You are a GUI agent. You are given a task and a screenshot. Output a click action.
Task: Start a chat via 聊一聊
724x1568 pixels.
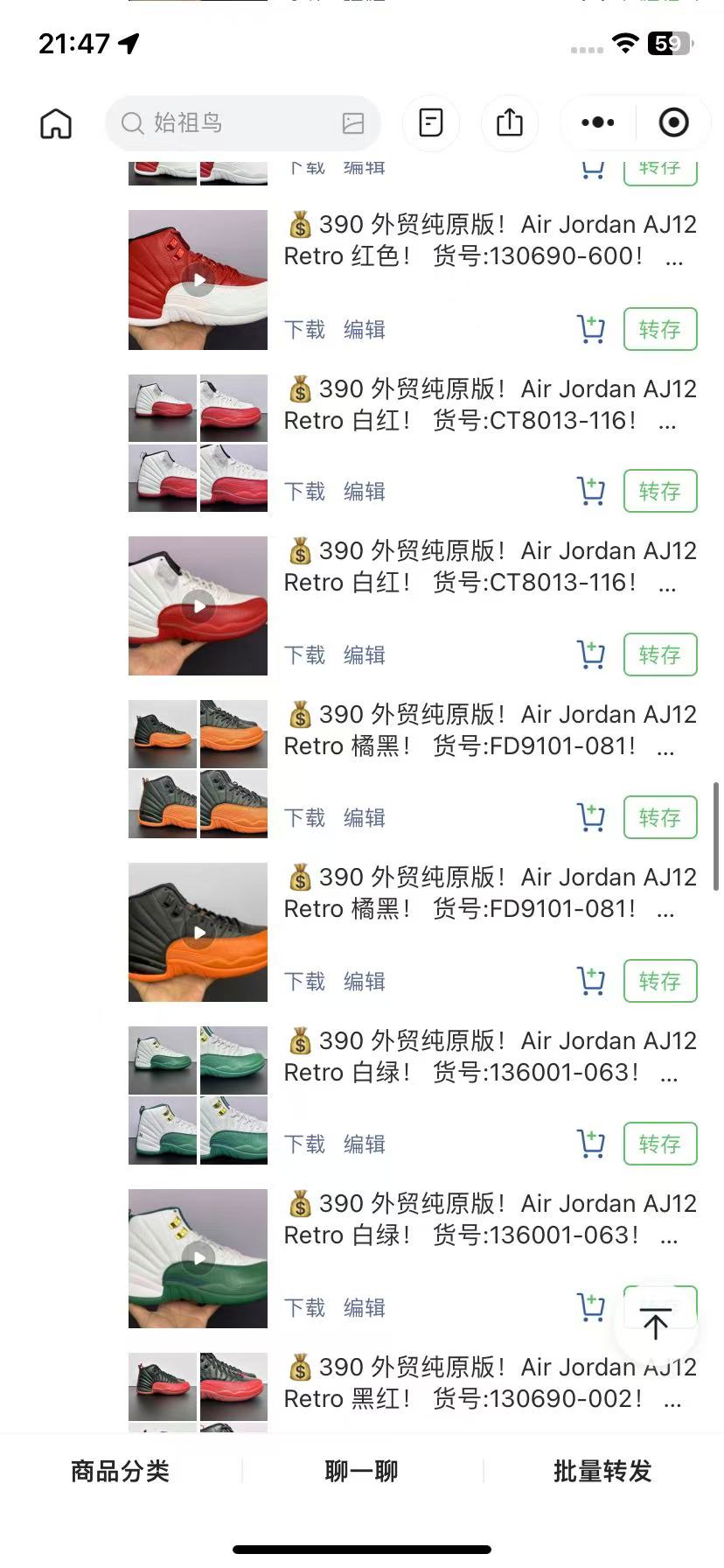click(362, 1472)
